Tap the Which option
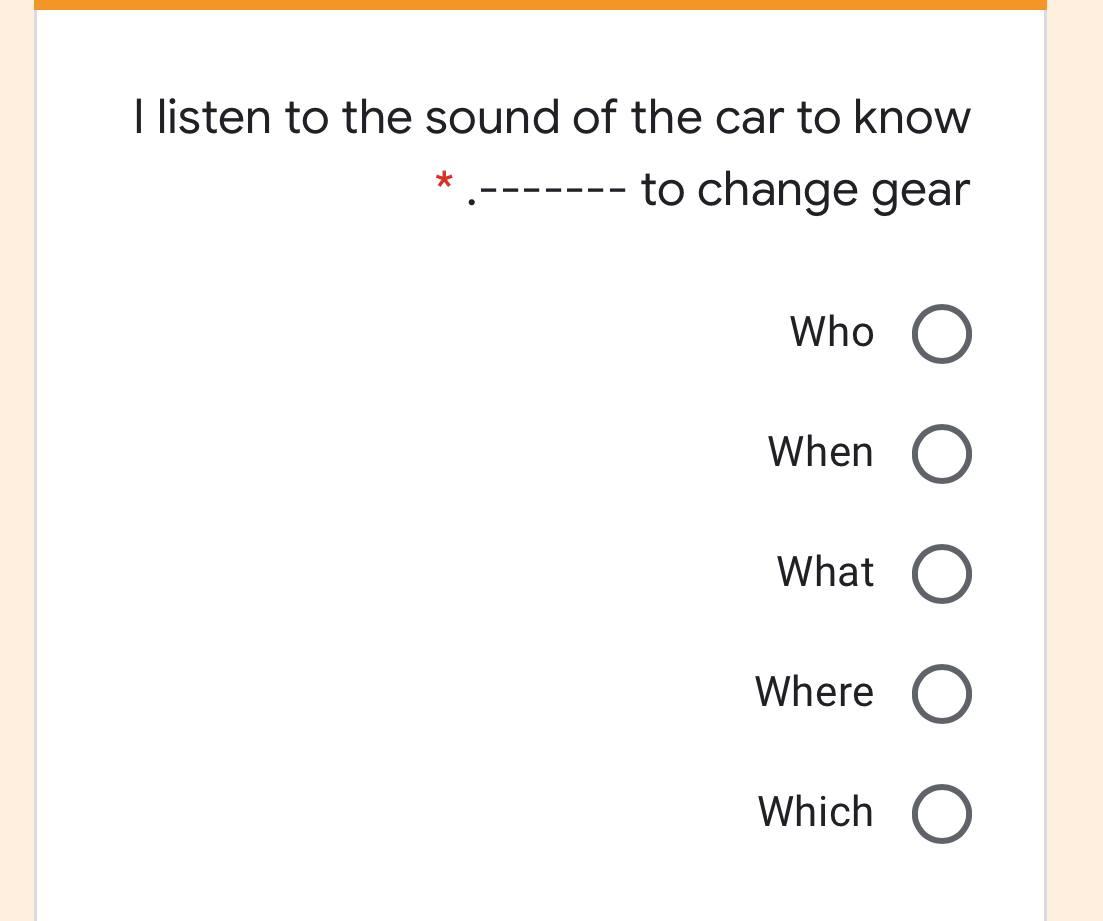Viewport: 1103px width, 921px height. click(x=940, y=814)
